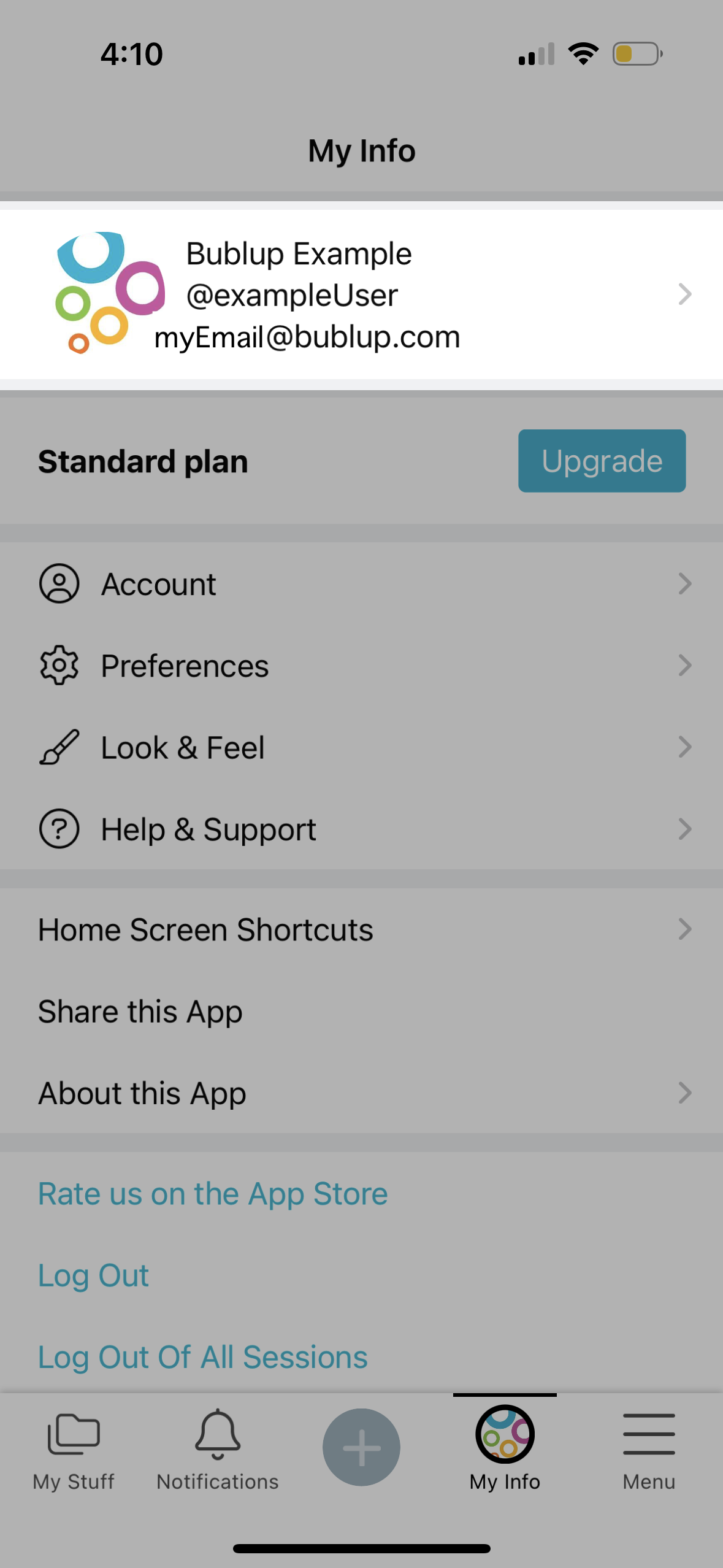Open About this App
Screen dimensions: 723x1568
point(361,1093)
